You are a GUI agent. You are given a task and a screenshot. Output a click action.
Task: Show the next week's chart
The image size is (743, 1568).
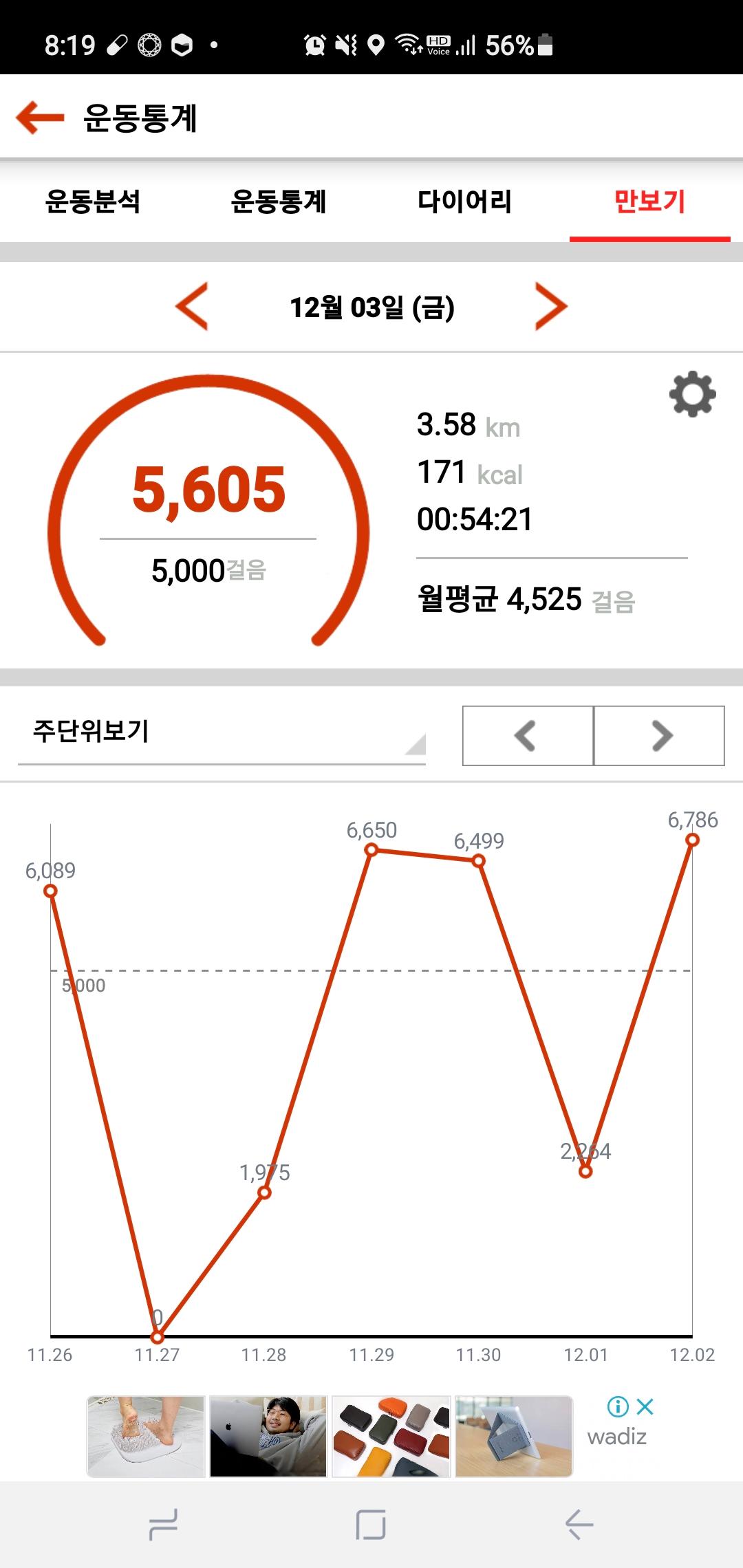(x=659, y=736)
